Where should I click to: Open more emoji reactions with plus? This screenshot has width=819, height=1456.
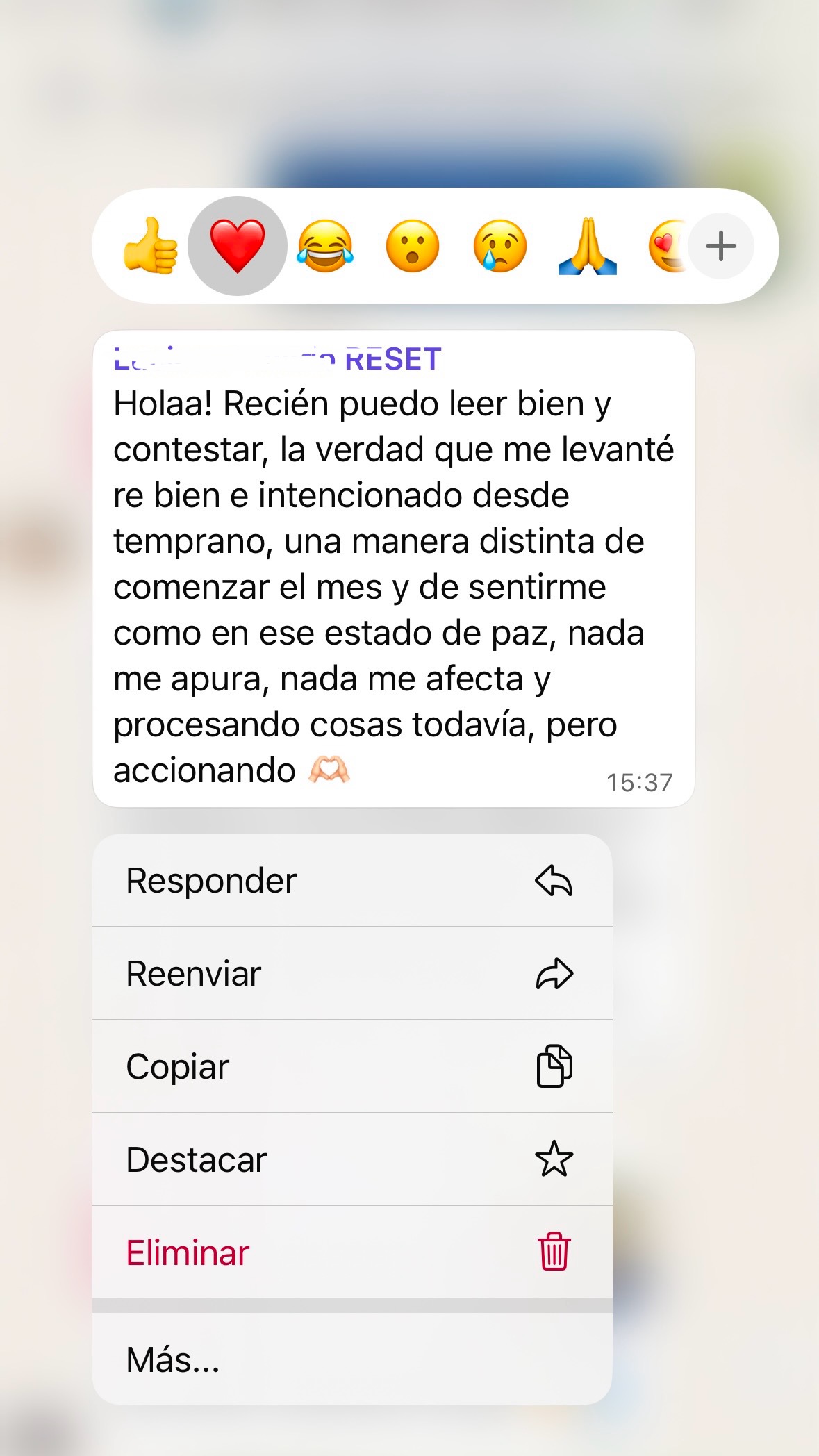[721, 246]
